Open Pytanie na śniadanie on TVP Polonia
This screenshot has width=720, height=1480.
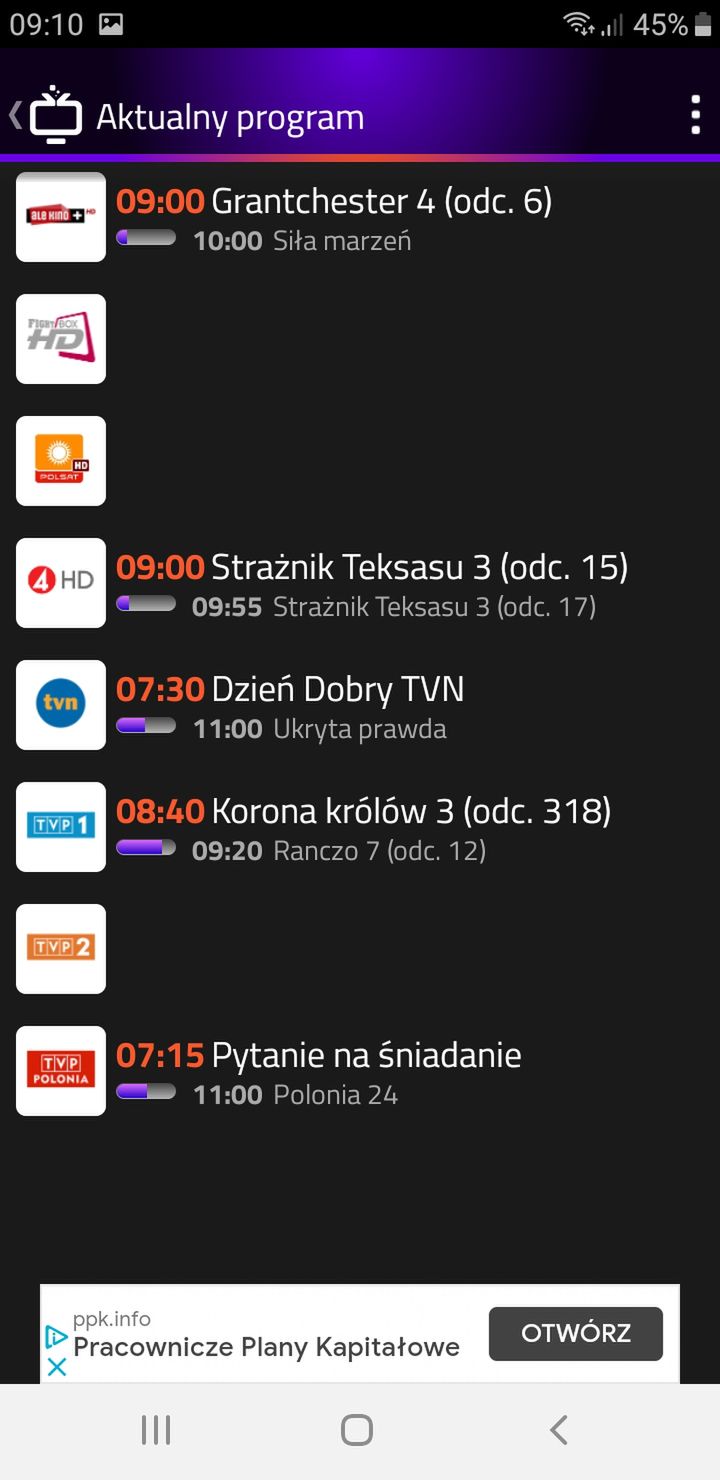(360, 1071)
